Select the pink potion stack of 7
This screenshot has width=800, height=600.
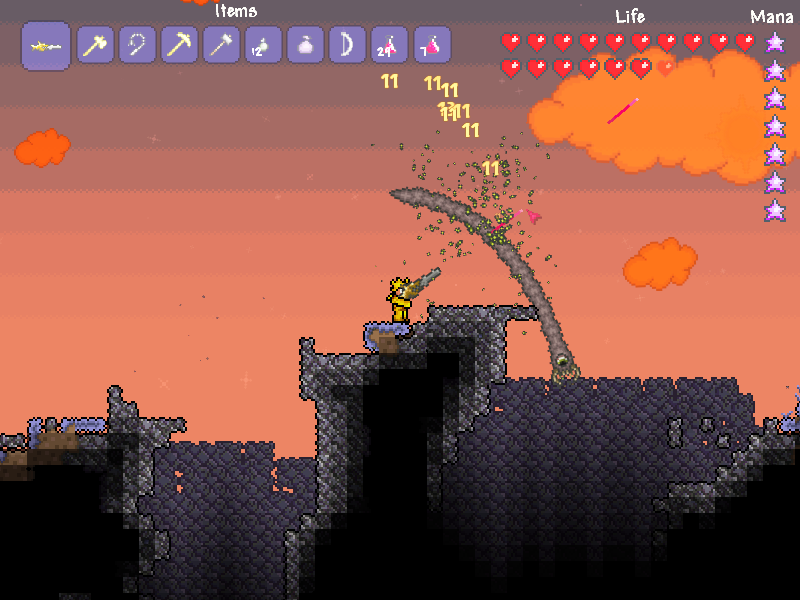(432, 45)
